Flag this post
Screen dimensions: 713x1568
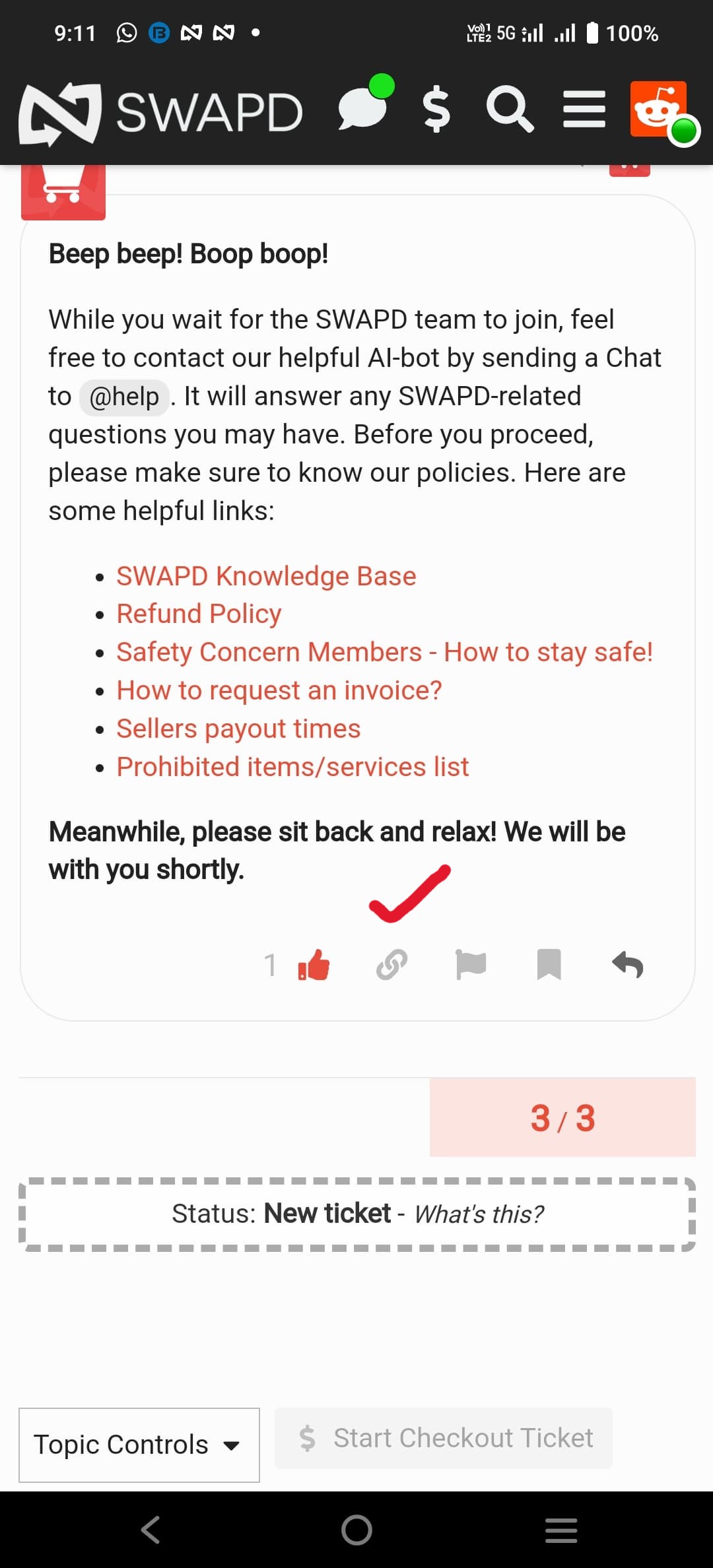[x=471, y=965]
